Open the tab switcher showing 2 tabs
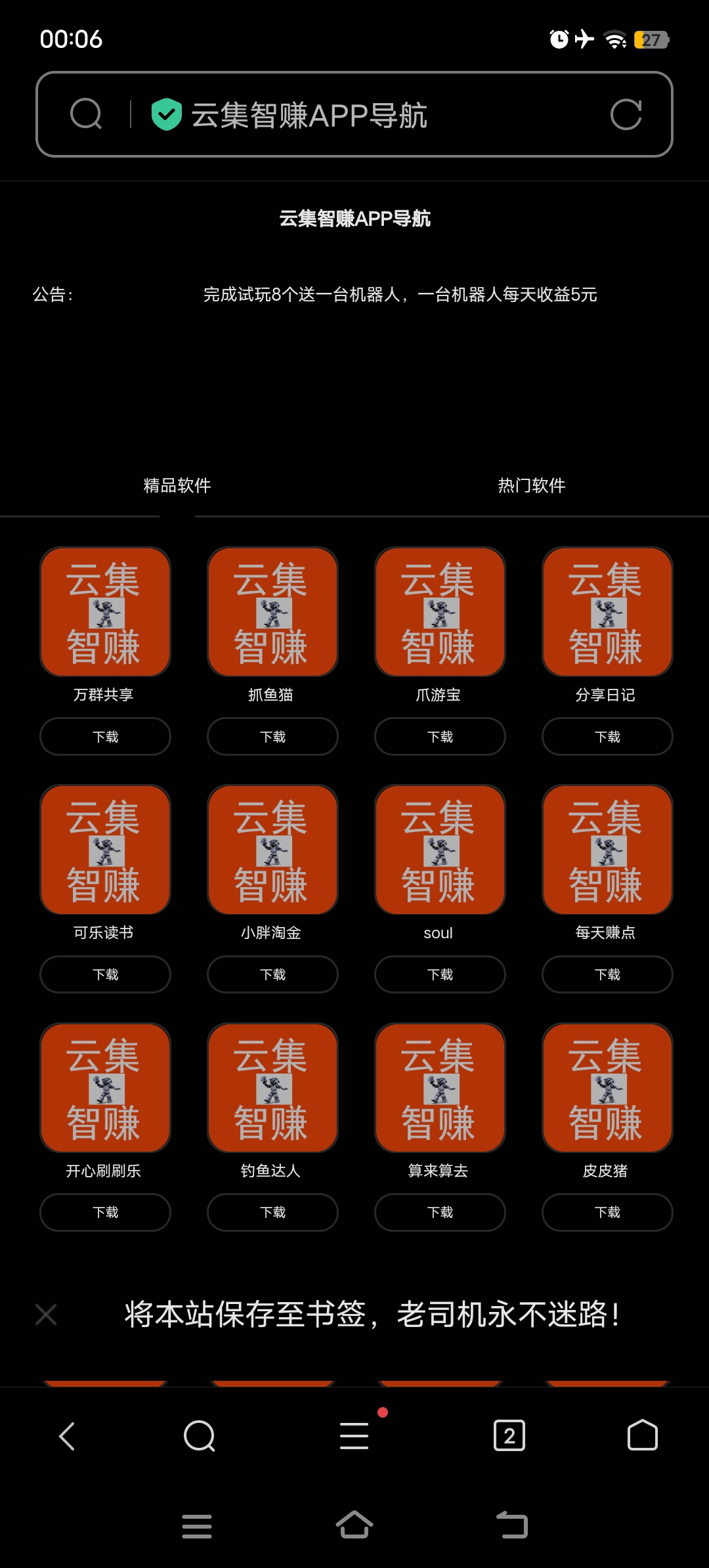Screen dimensions: 709x1568 click(x=509, y=1435)
